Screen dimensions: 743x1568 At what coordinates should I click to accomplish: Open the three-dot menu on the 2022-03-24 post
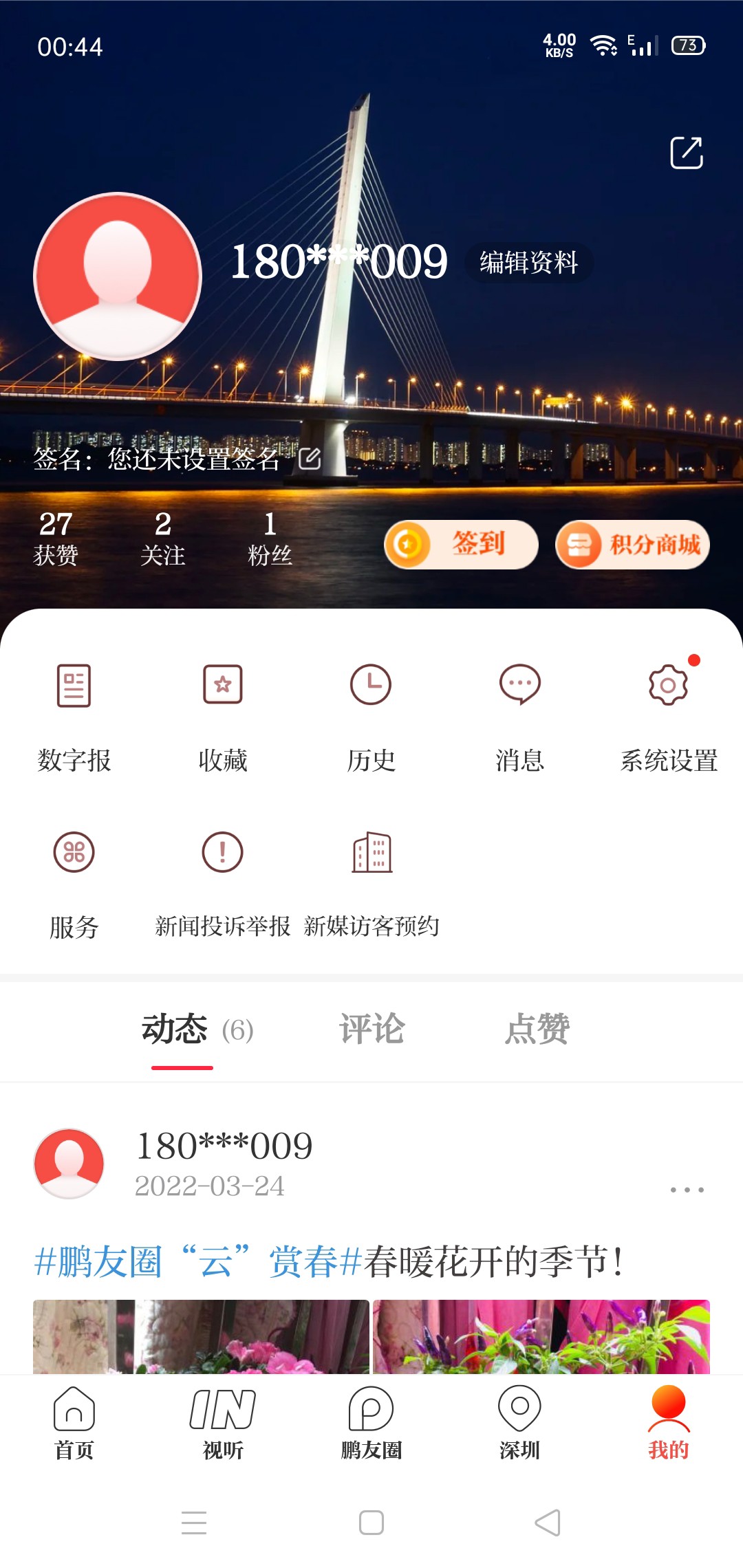687,1190
